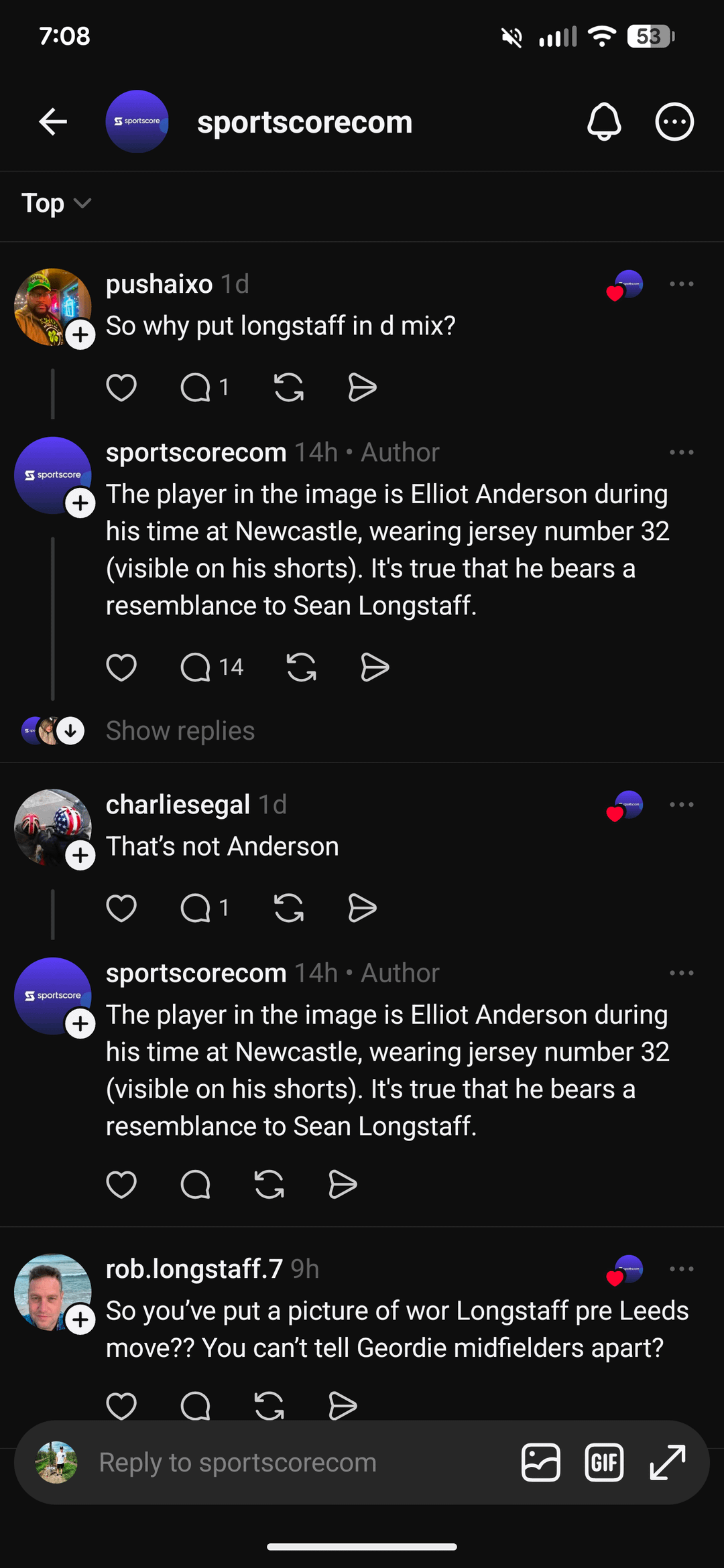Open options menu on pushaixo's comment

point(681,284)
